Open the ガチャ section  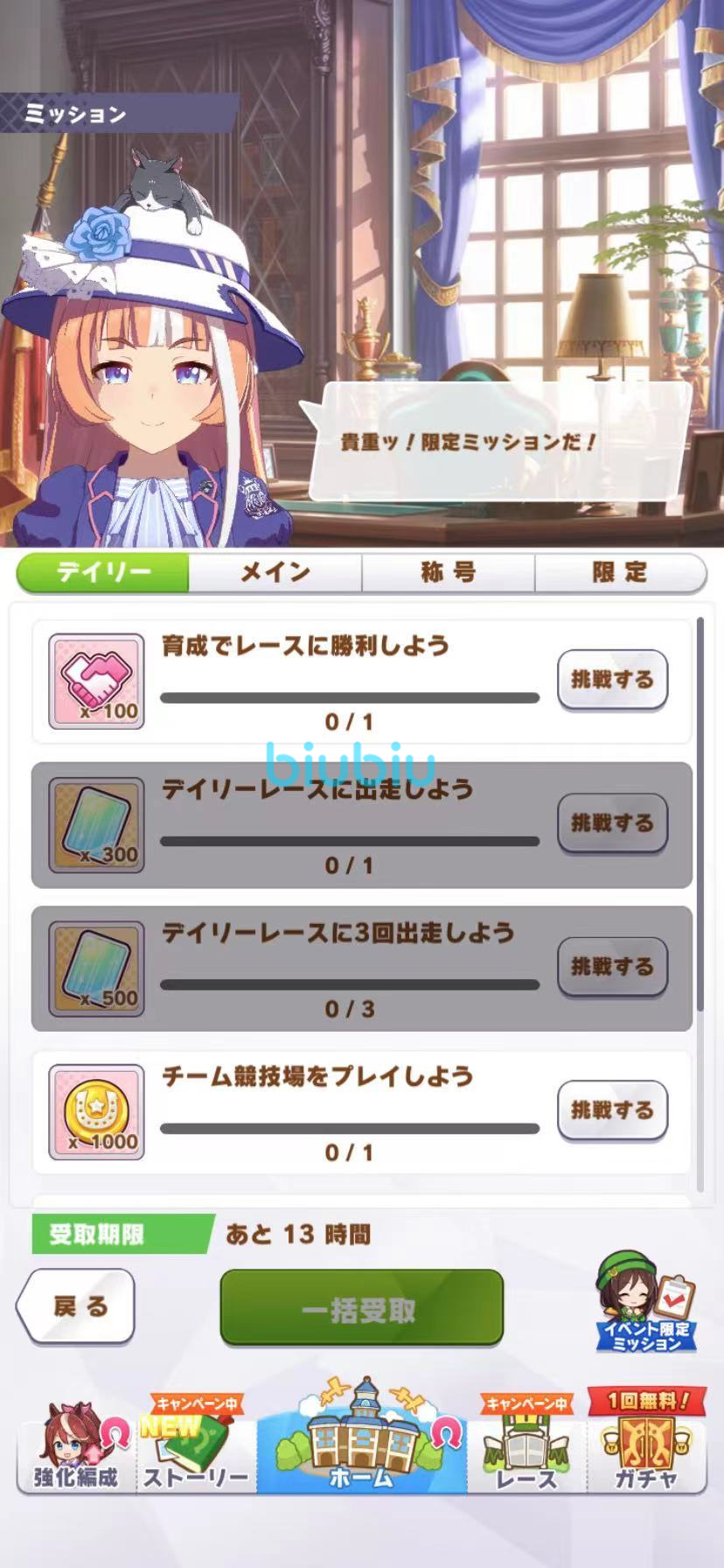[x=646, y=1448]
